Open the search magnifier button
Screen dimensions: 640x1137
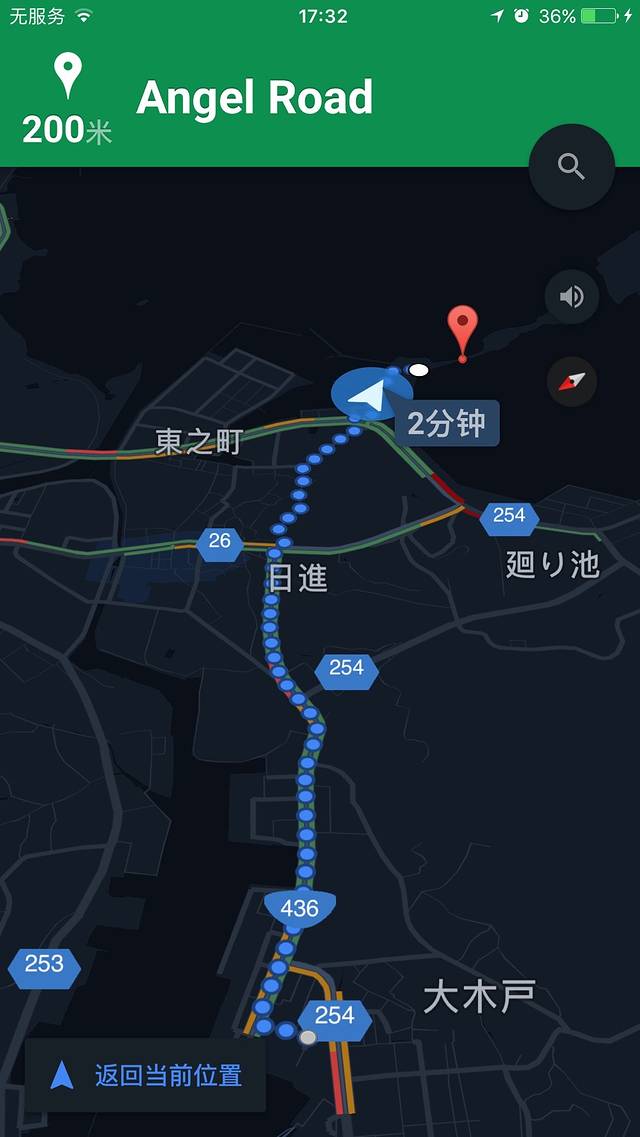(x=571, y=167)
